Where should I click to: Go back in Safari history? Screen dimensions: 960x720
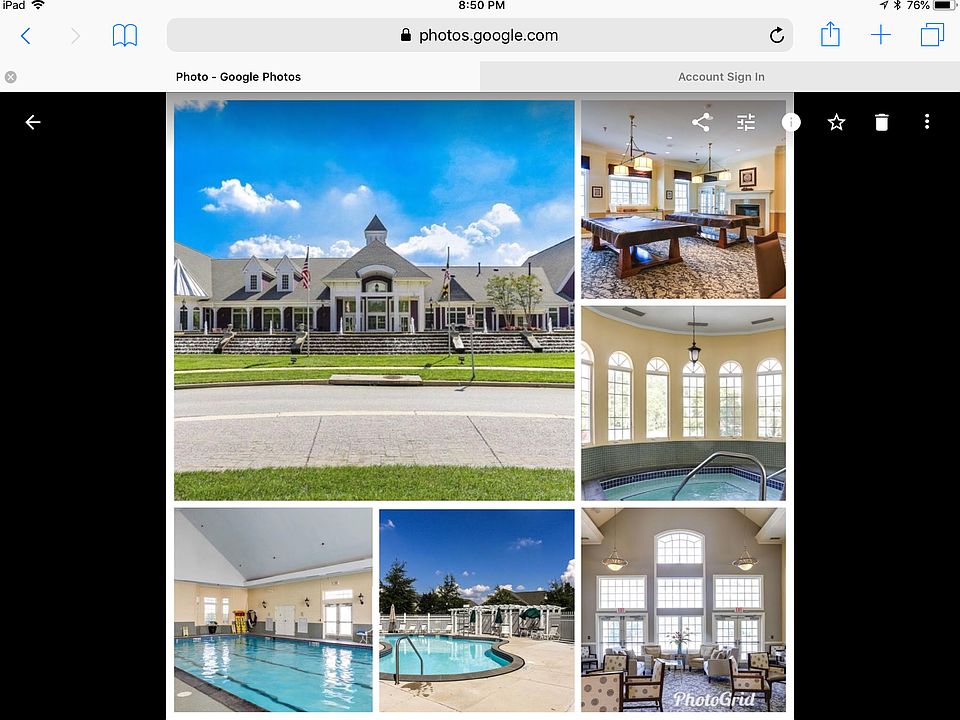[26, 36]
